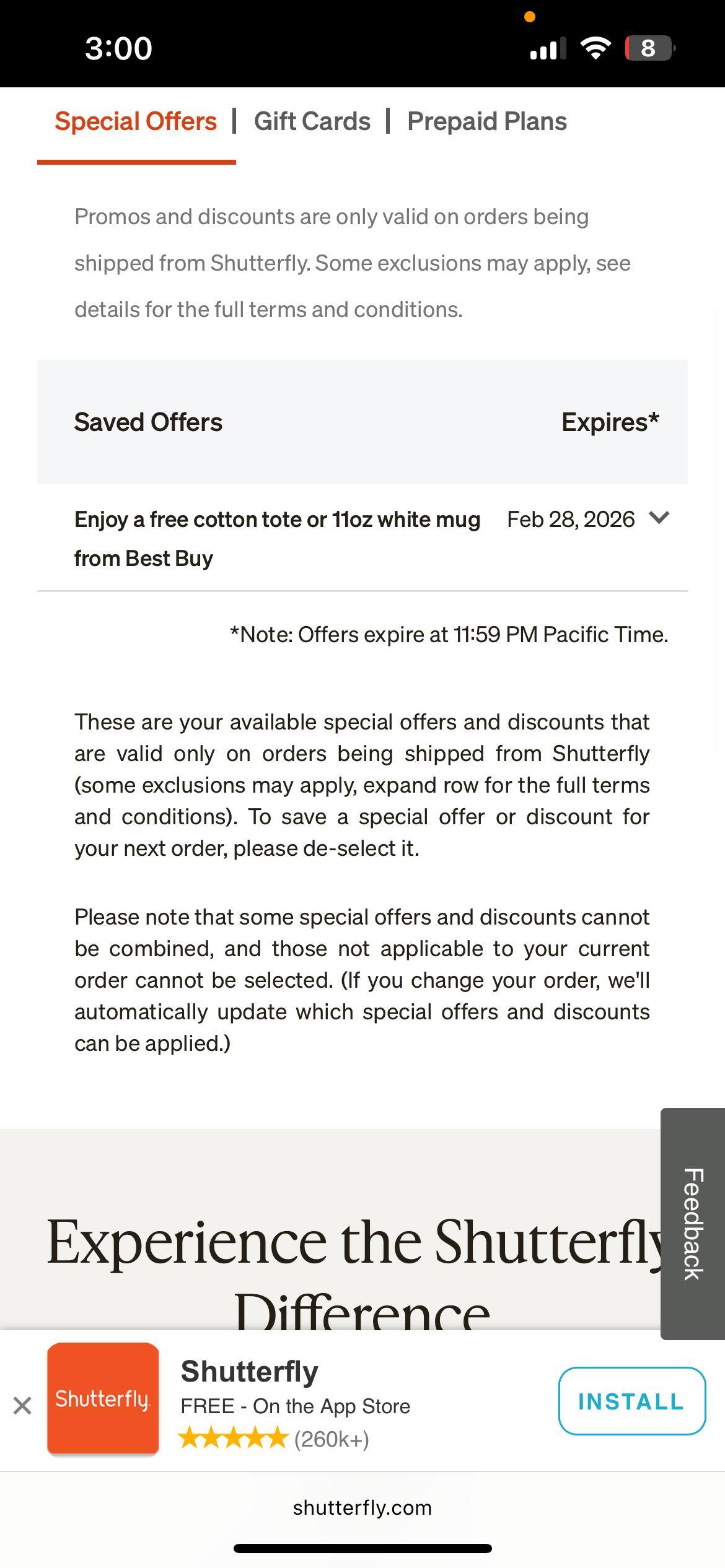Open the Feedback side tab
This screenshot has height=1568, width=725.
click(693, 1224)
